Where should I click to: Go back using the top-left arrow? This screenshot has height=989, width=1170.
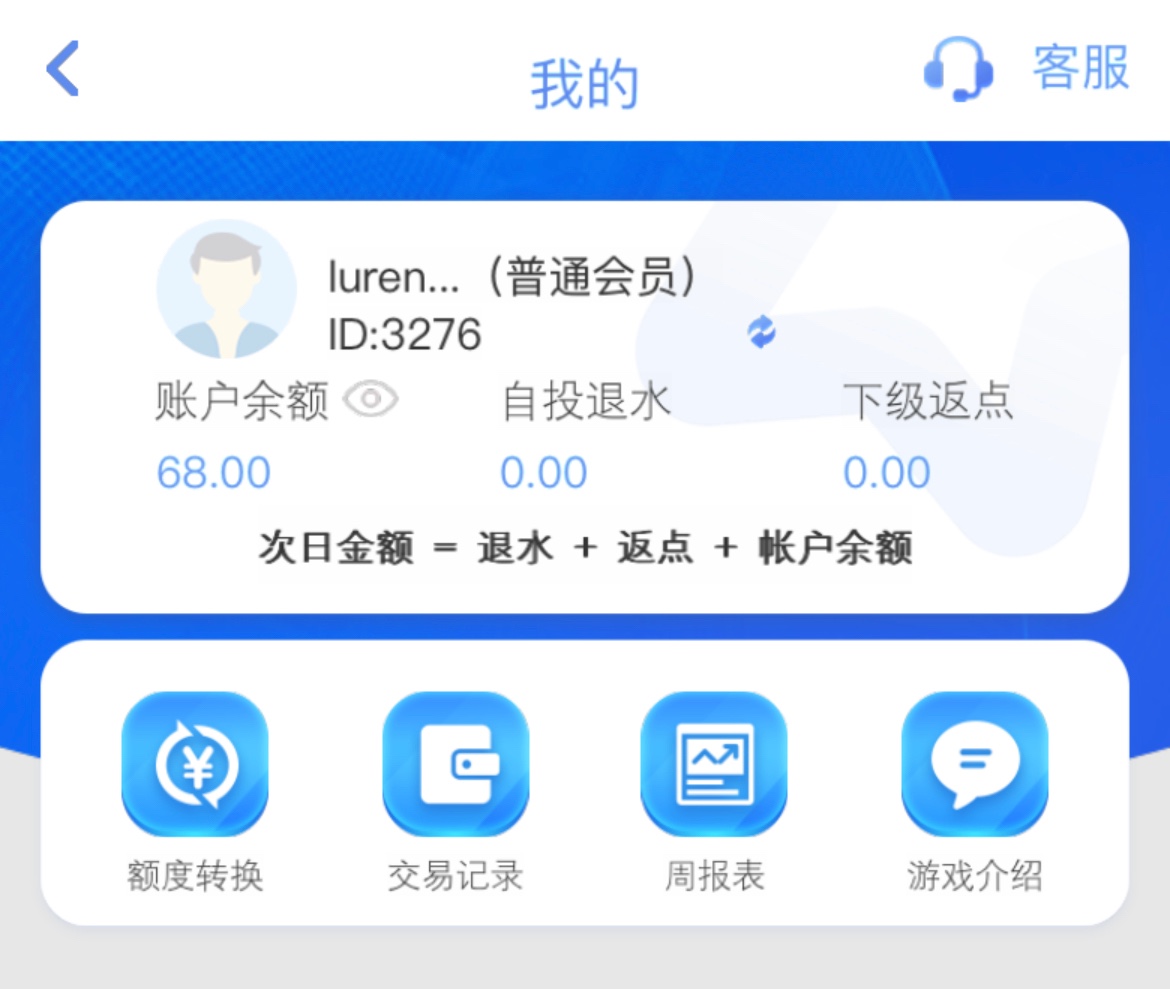point(62,69)
